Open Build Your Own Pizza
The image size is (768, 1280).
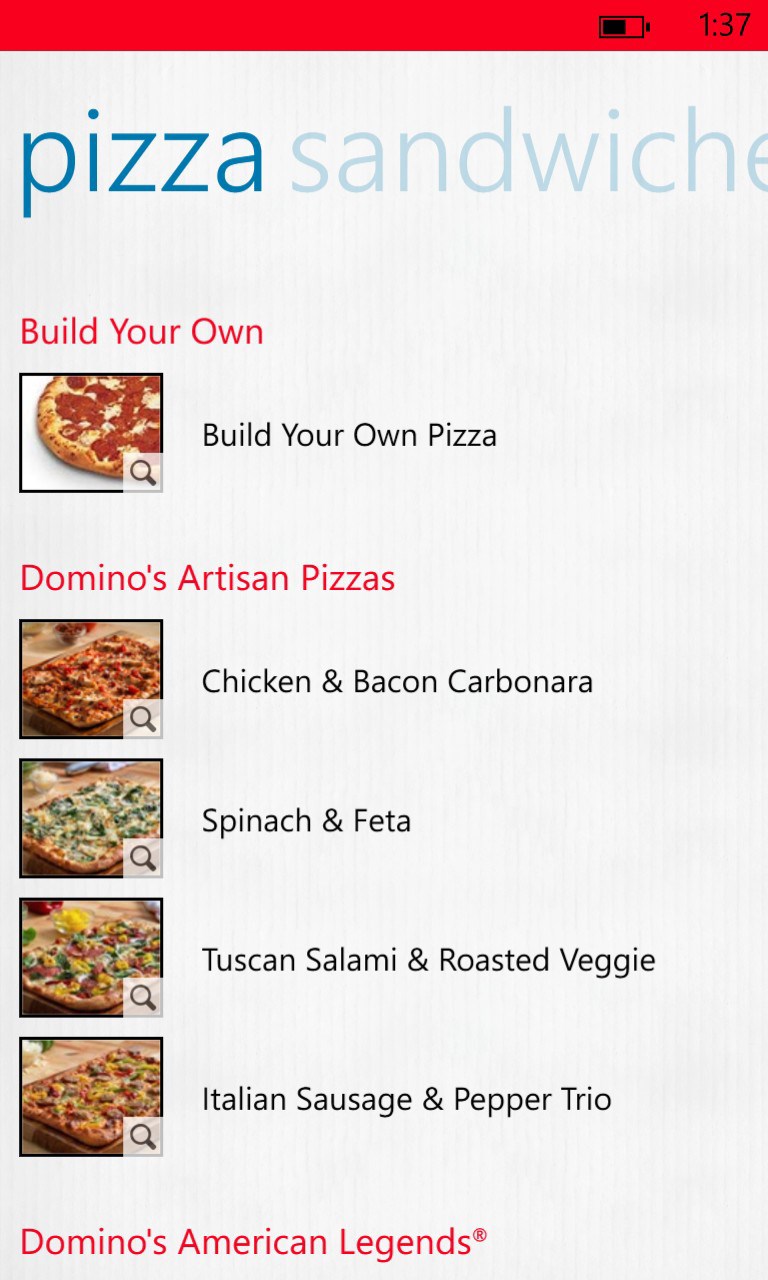pos(349,435)
